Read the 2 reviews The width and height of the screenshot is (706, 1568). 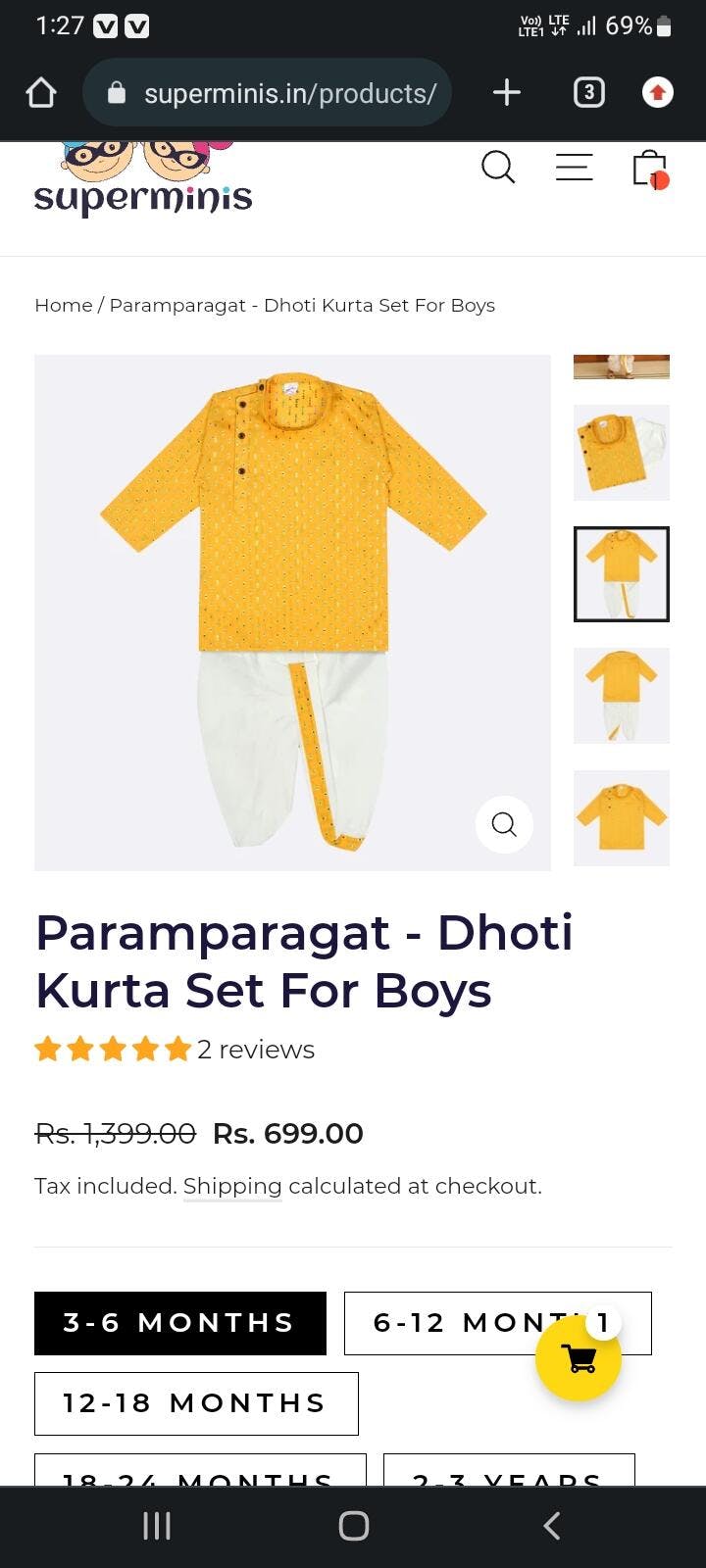(x=255, y=1050)
